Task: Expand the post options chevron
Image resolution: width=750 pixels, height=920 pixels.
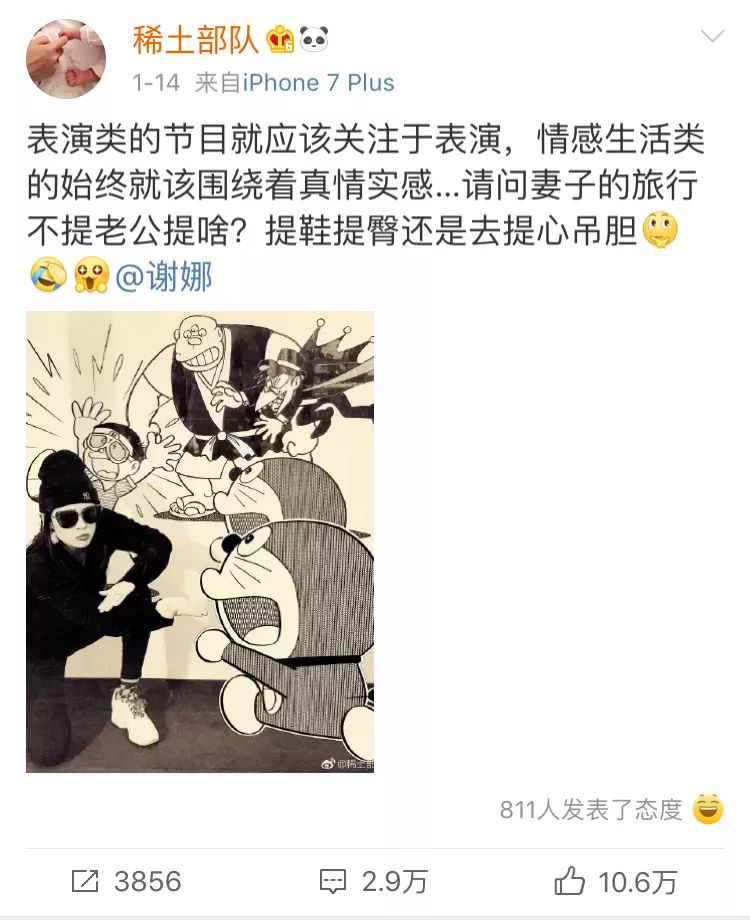Action: click(x=712, y=38)
